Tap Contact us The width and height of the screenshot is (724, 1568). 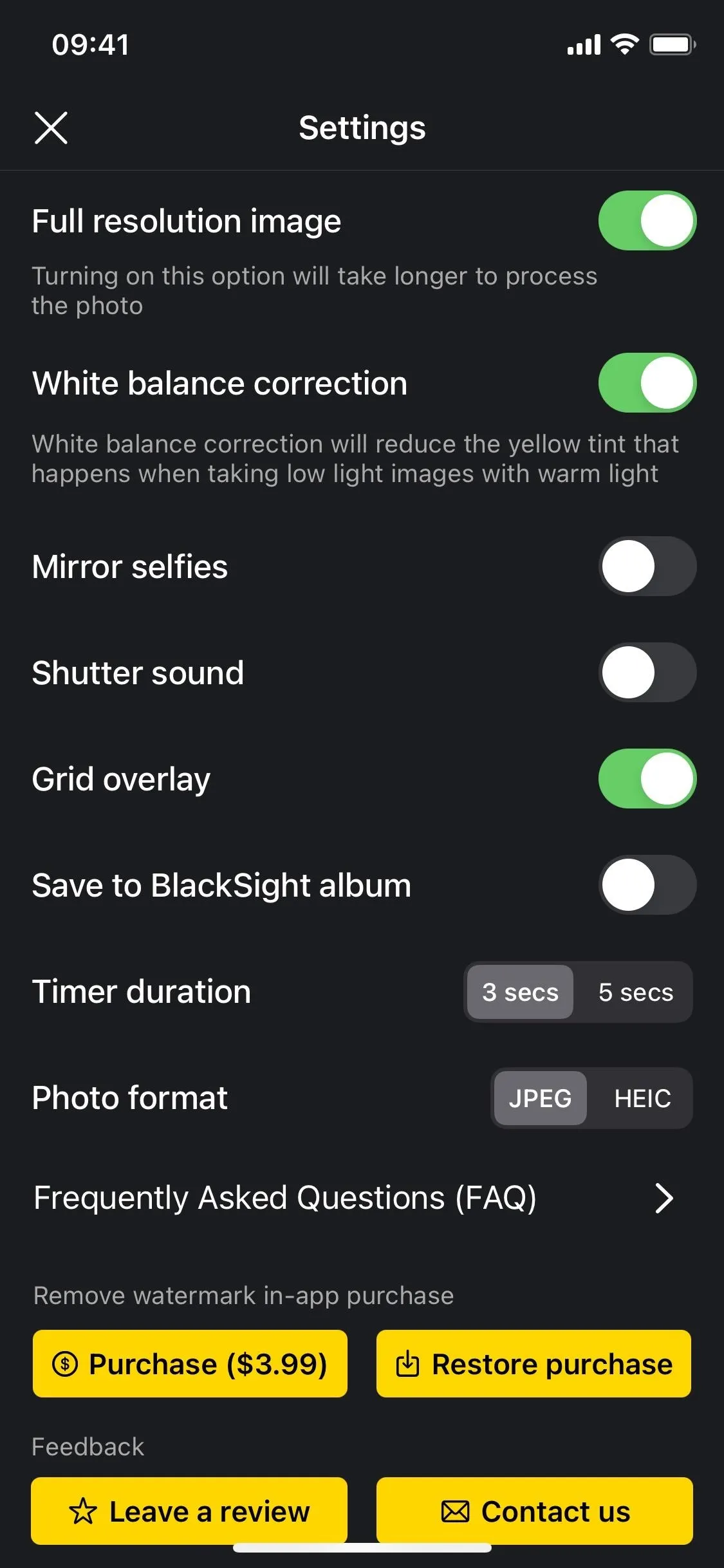pyautogui.click(x=535, y=1511)
